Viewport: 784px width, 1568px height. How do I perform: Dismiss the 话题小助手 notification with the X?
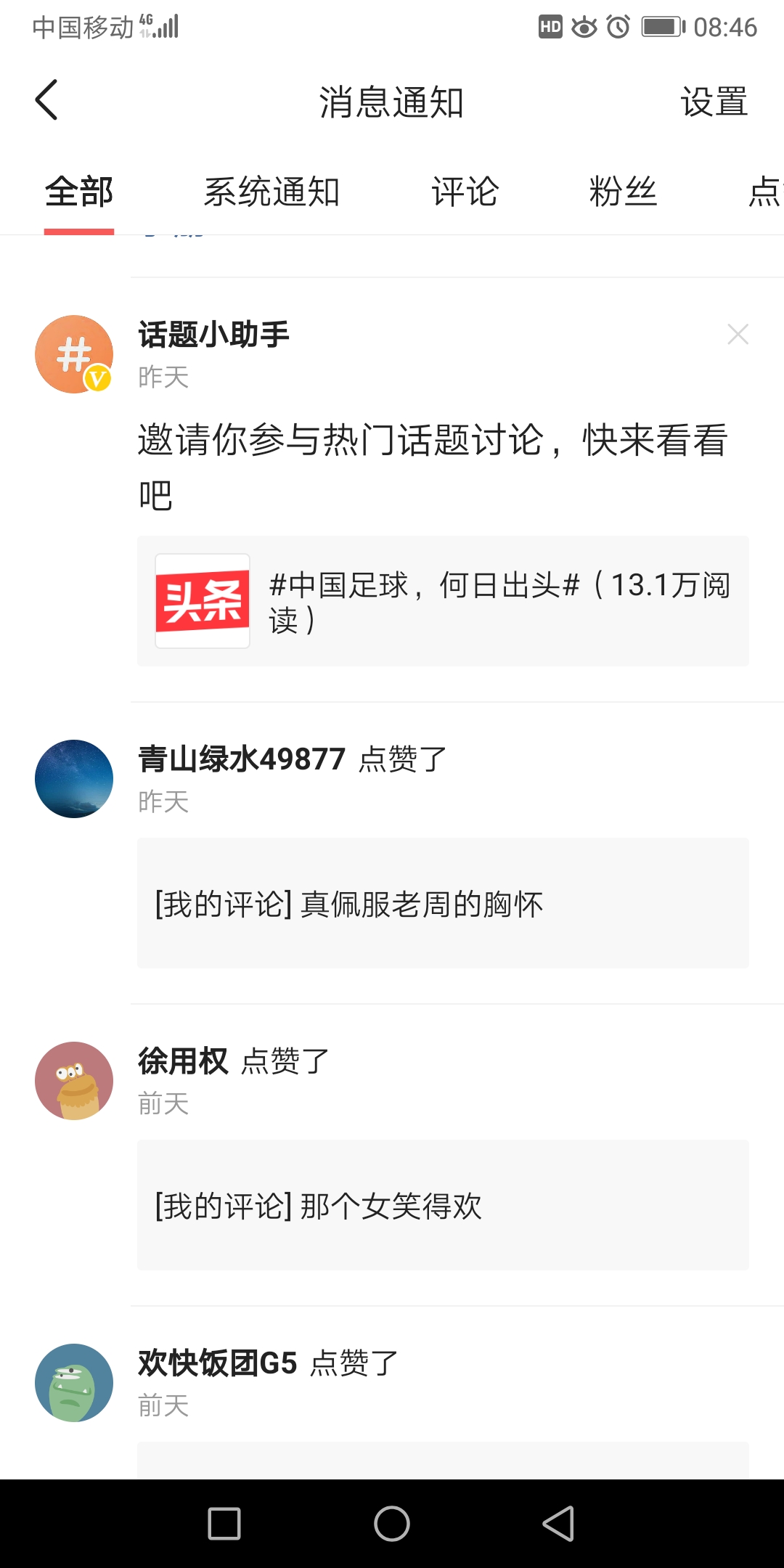738,334
